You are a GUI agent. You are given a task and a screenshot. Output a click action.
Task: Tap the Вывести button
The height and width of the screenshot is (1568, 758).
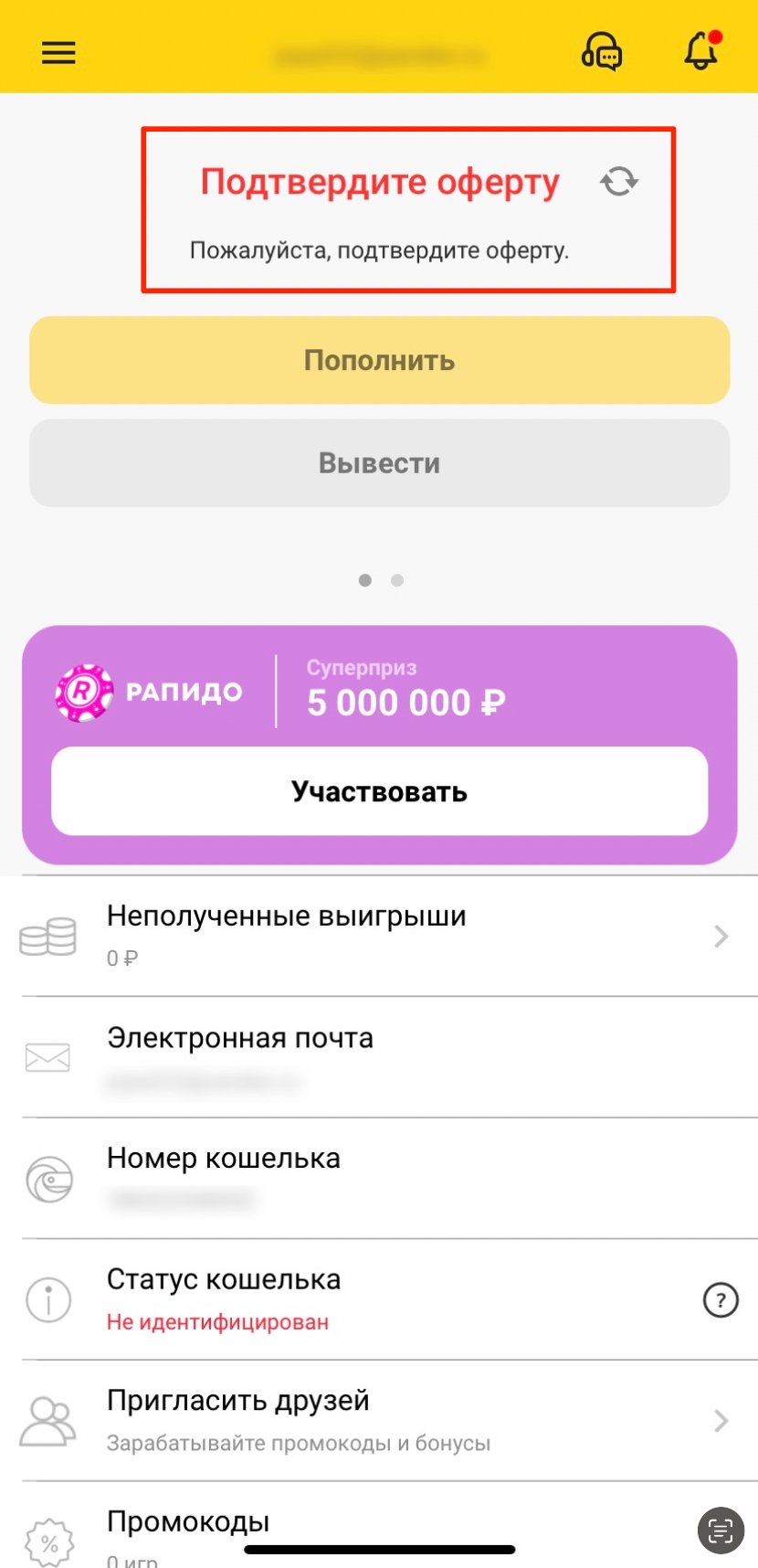pyautogui.click(x=379, y=463)
